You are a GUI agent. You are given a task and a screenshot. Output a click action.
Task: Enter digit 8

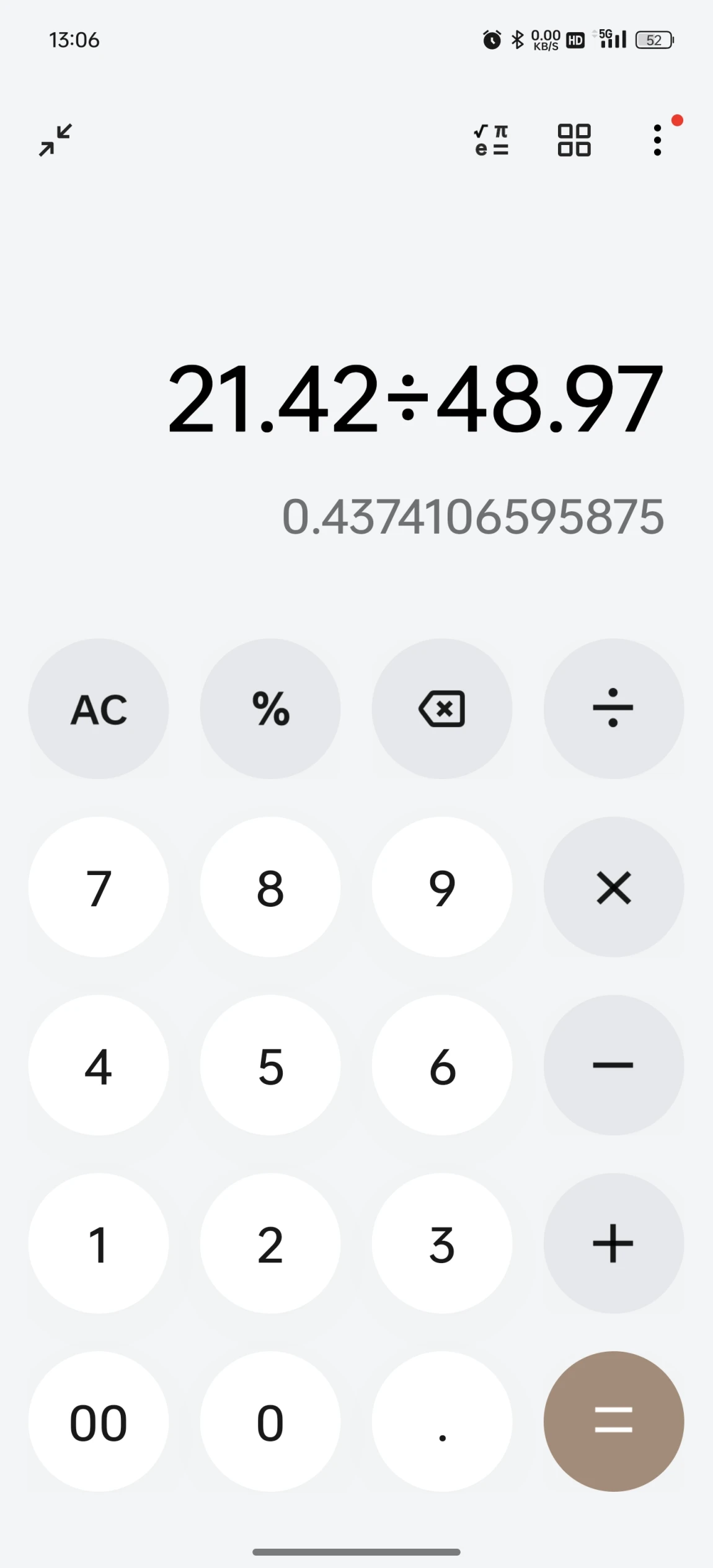pyautogui.click(x=270, y=887)
